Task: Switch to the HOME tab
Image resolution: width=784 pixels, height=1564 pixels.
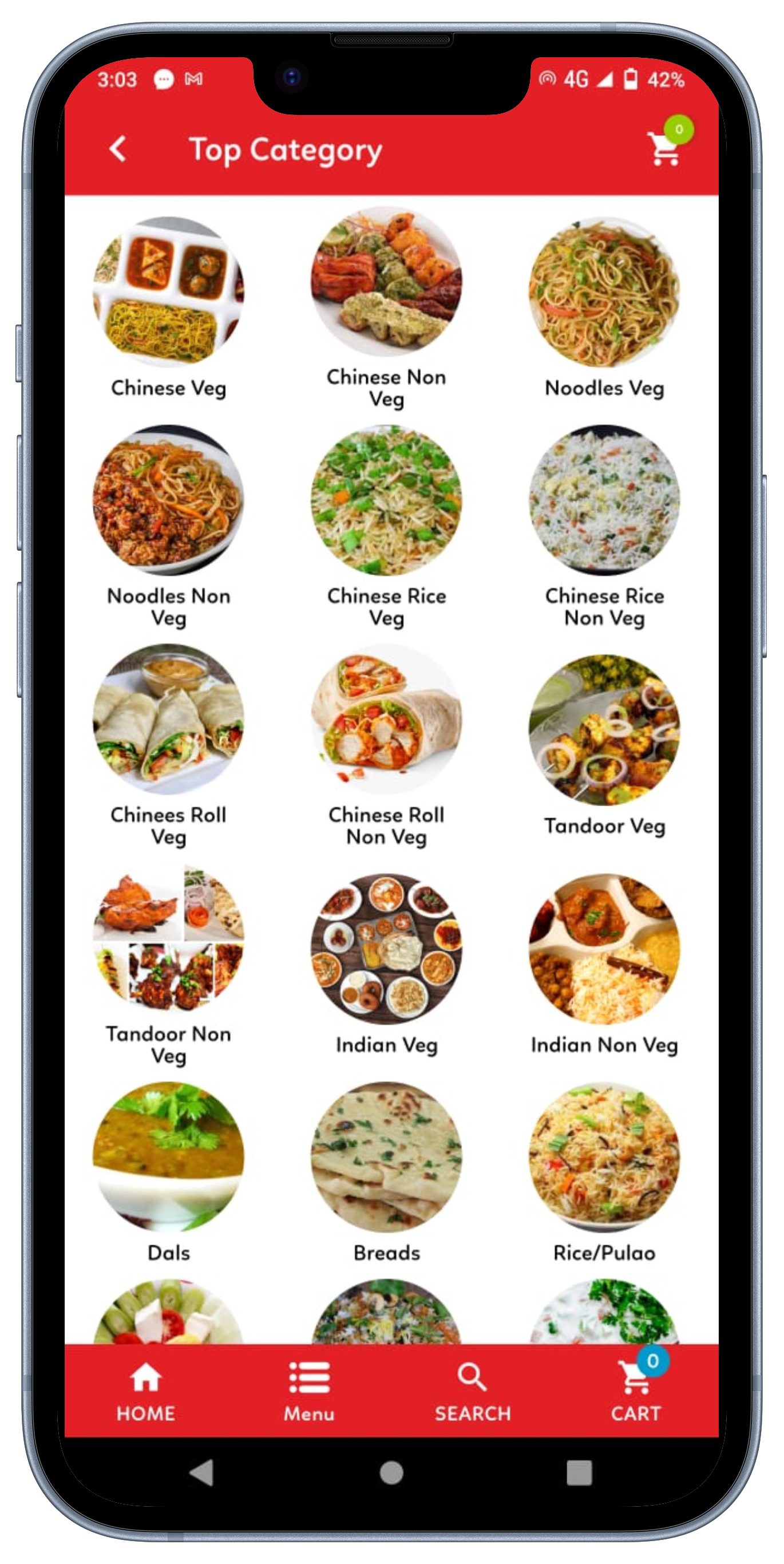Action: point(145,1392)
